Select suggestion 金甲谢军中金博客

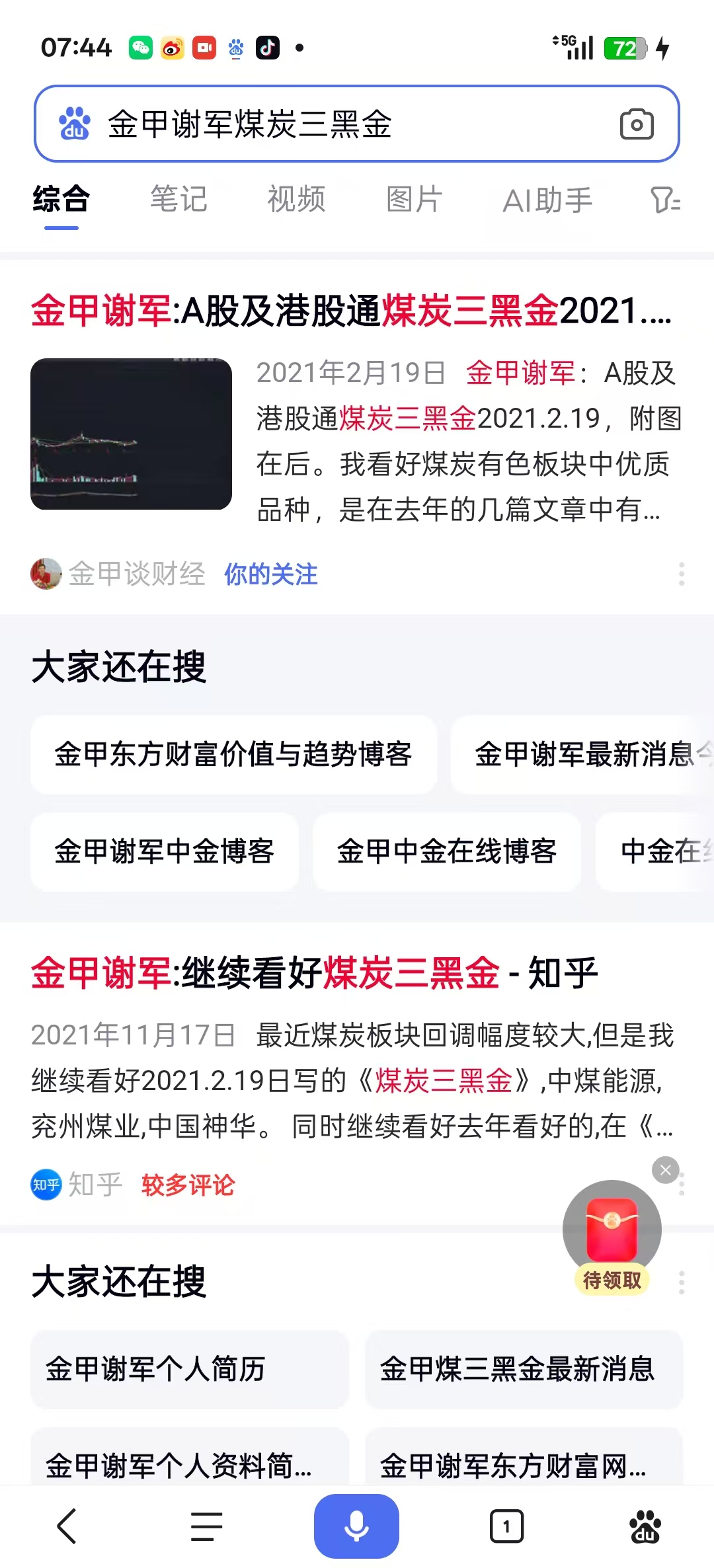click(x=164, y=851)
